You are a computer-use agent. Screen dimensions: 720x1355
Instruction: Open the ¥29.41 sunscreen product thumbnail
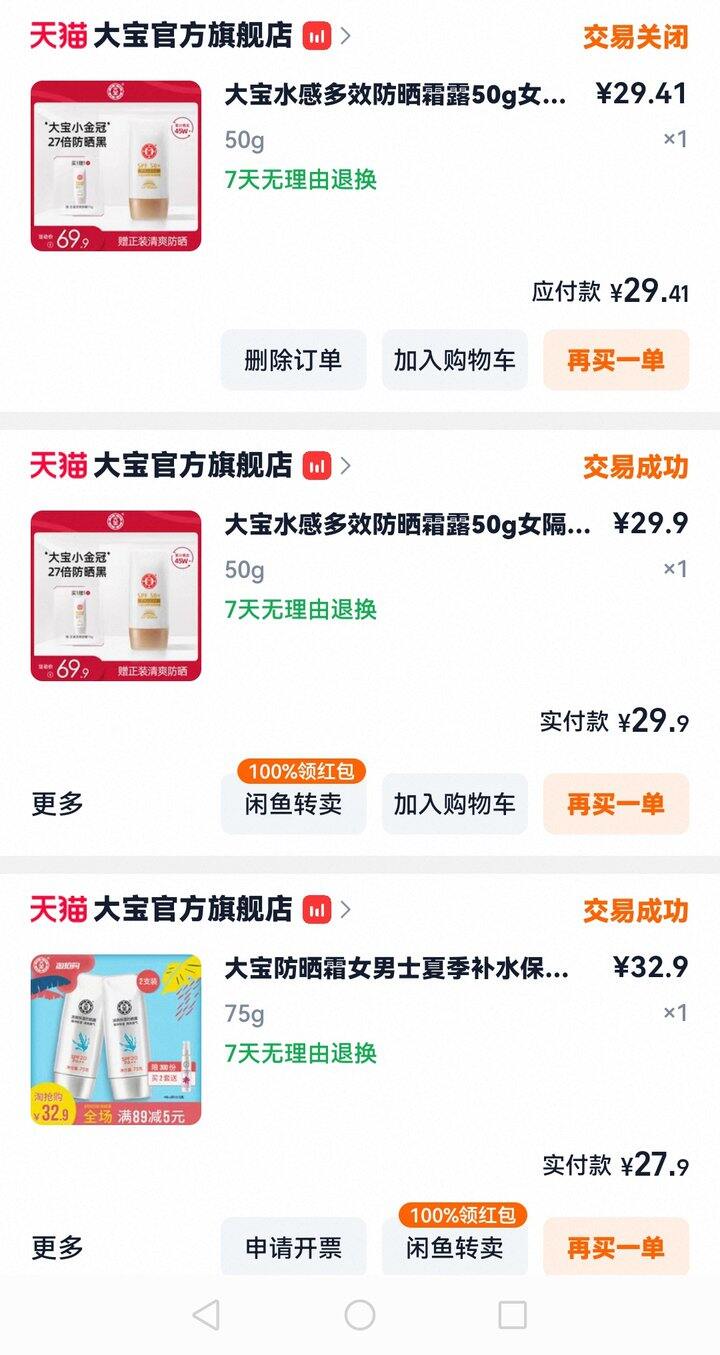click(x=116, y=166)
